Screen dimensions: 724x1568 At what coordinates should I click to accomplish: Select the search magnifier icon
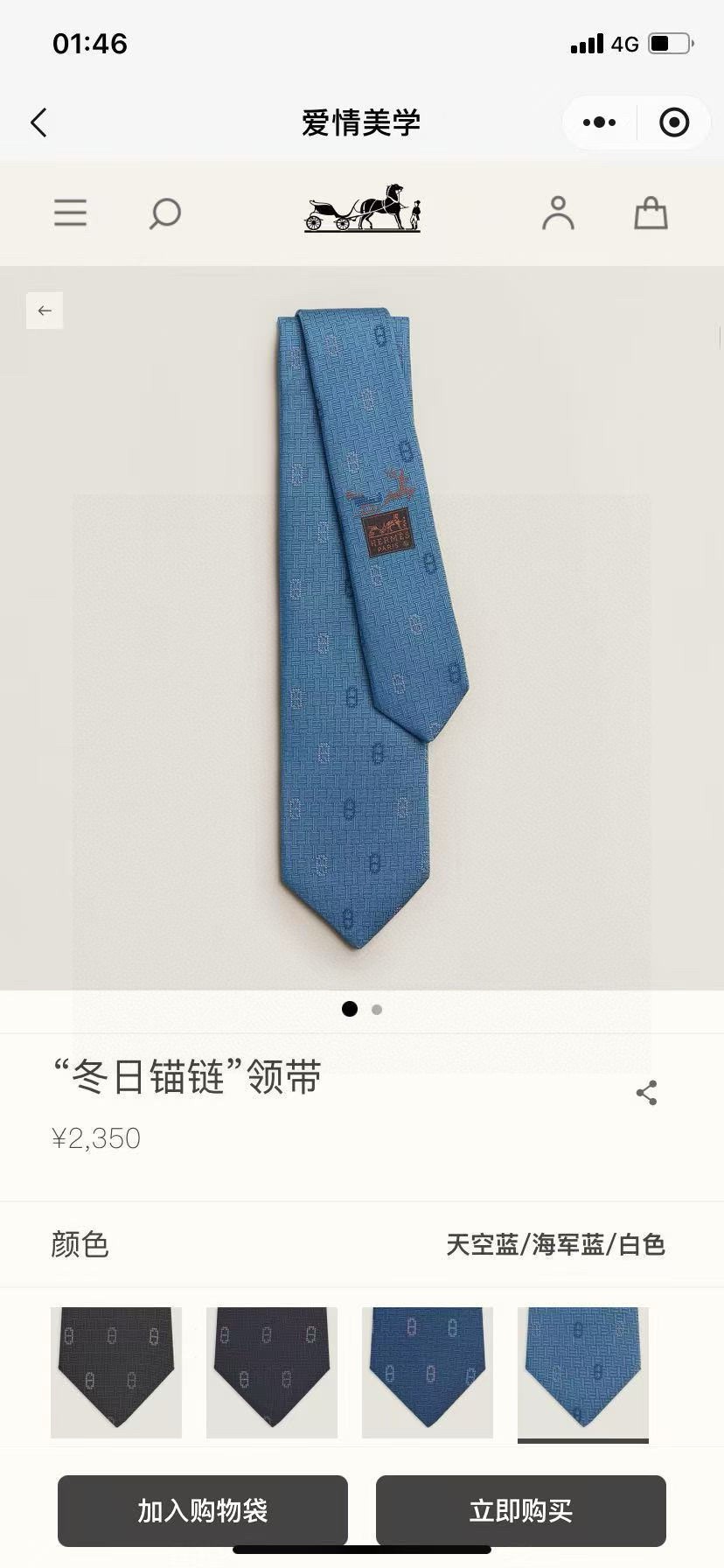click(x=166, y=213)
